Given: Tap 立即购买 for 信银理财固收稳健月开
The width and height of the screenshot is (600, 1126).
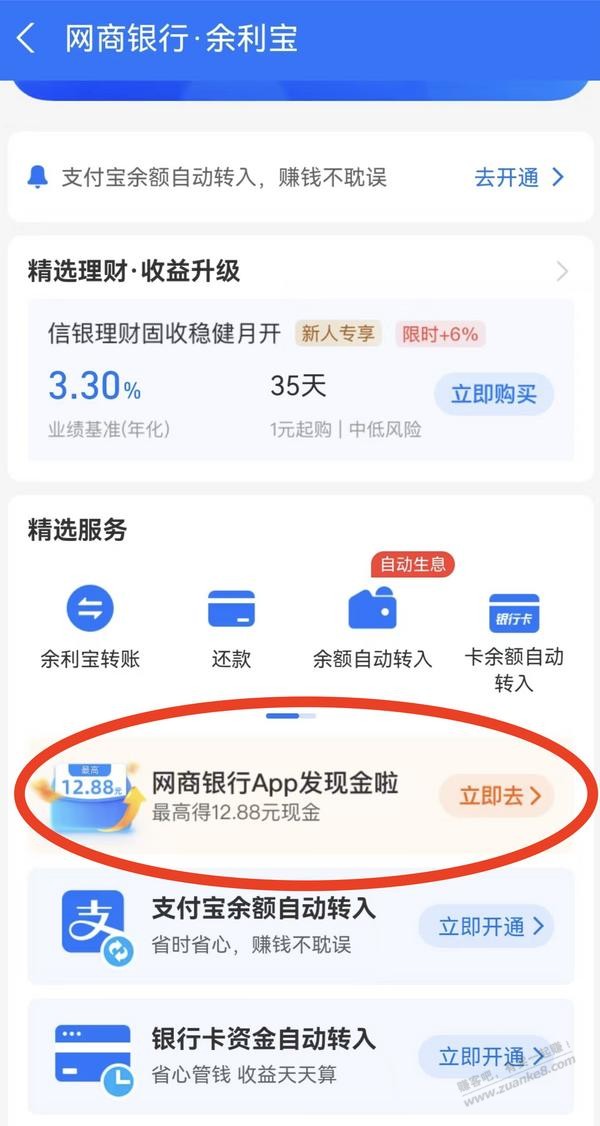Looking at the screenshot, I should [494, 394].
